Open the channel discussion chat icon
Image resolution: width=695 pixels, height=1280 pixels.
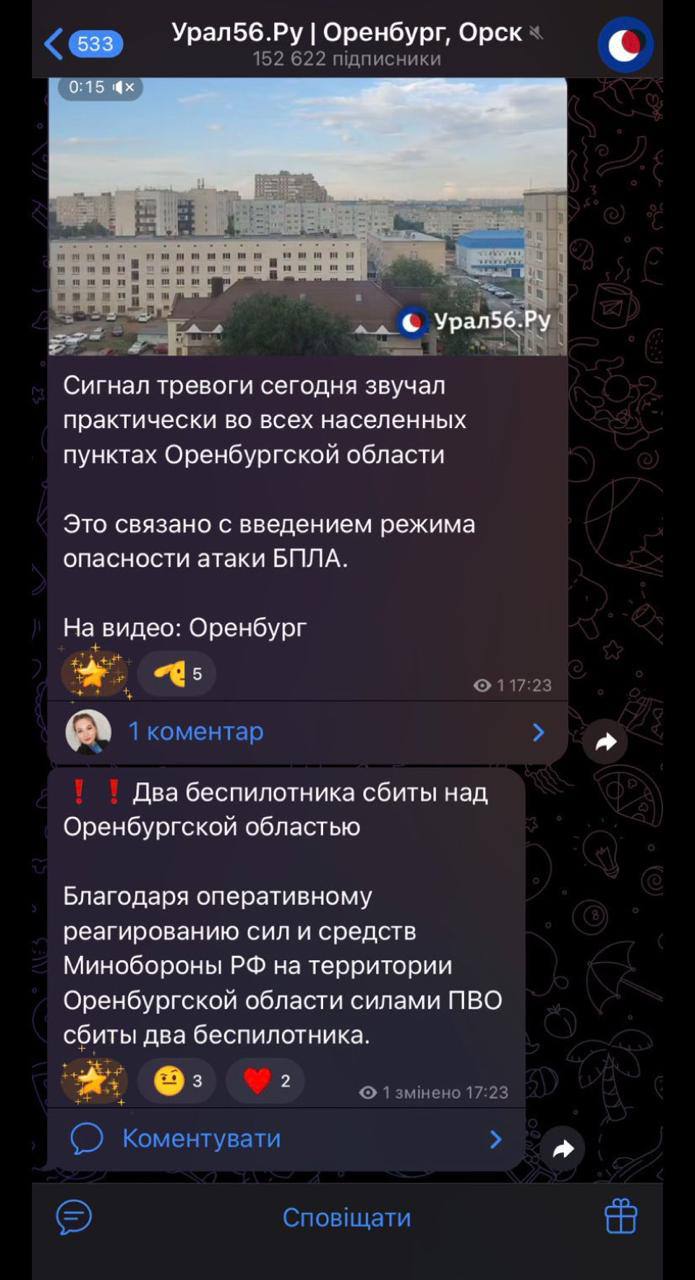(74, 1217)
